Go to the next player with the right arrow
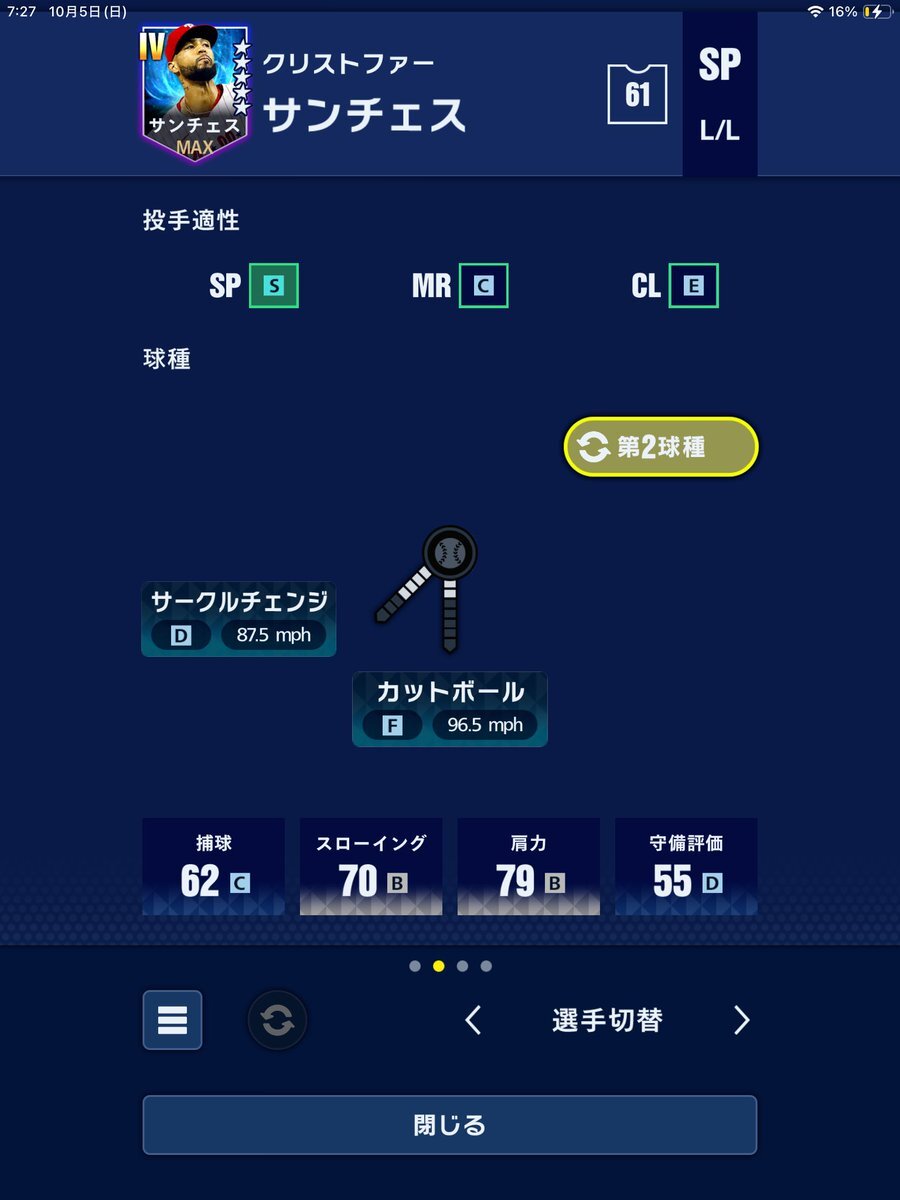 click(x=741, y=1020)
